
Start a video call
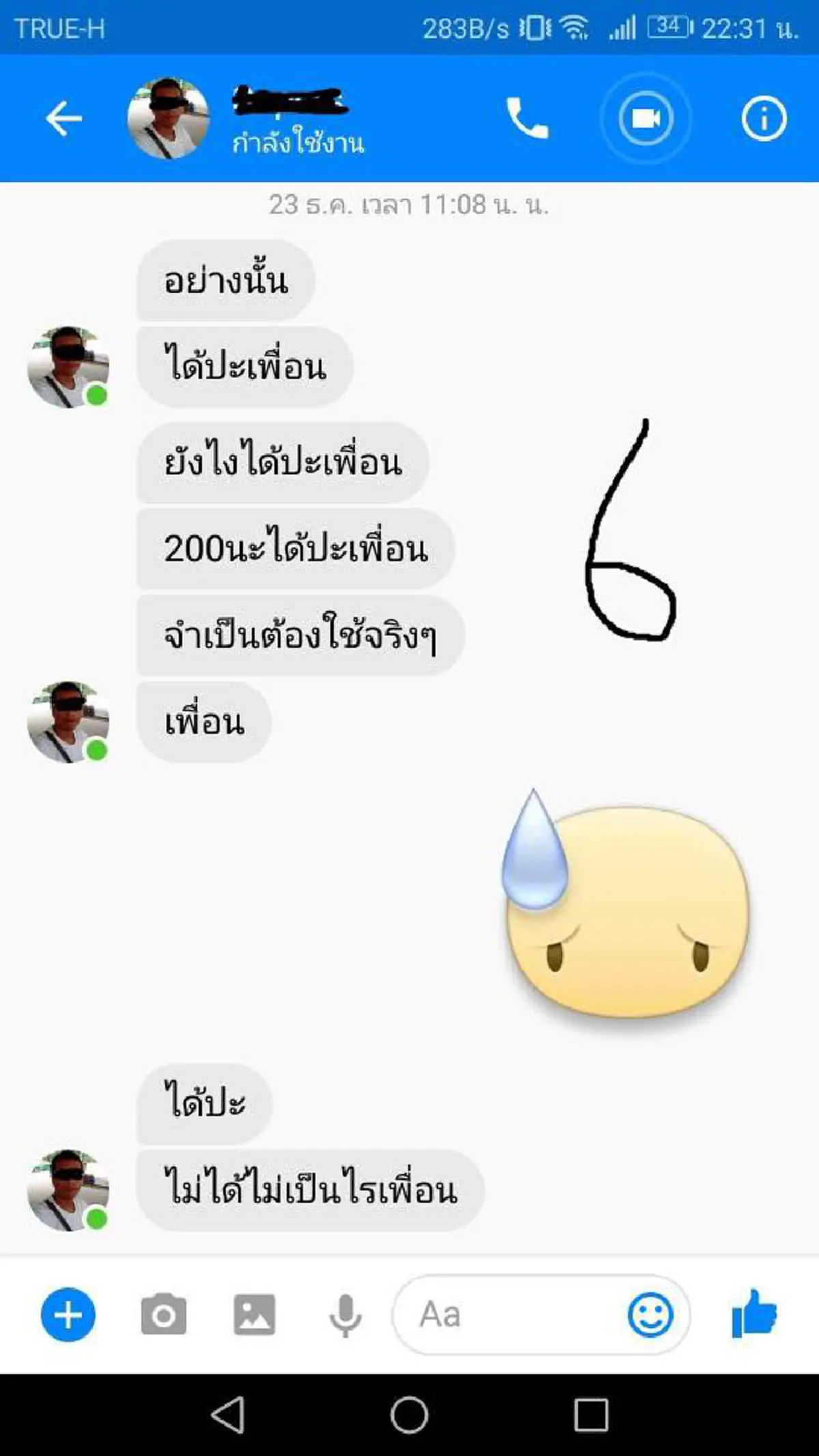click(644, 117)
